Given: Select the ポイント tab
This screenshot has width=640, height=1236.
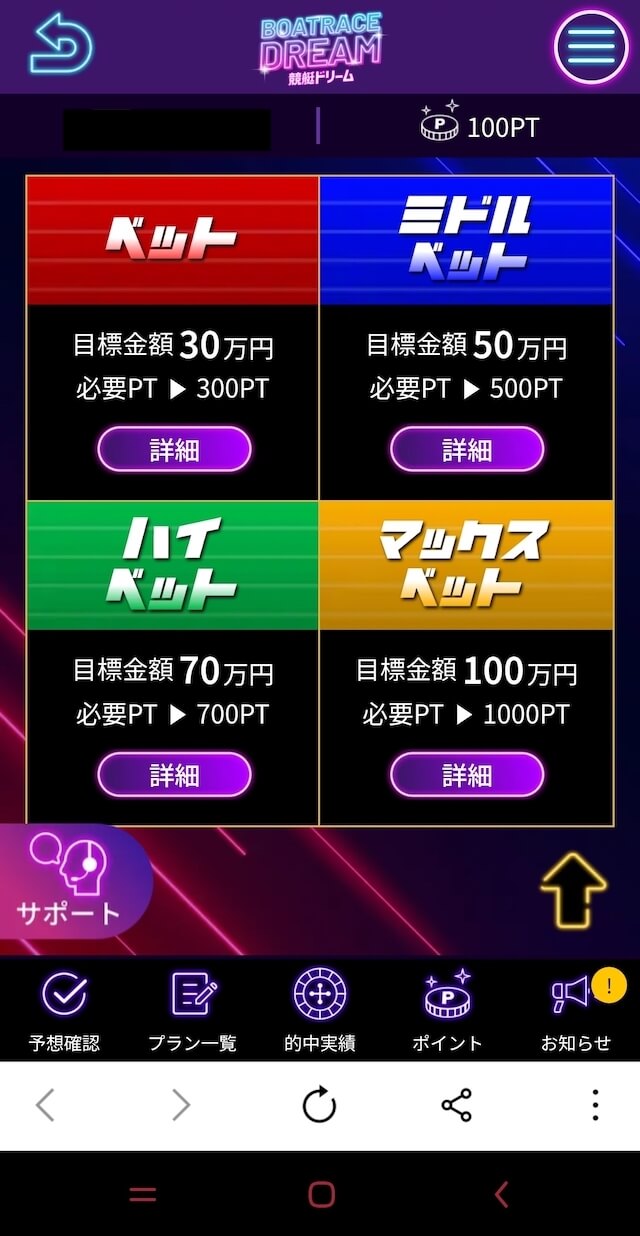Looking at the screenshot, I should click(447, 1011).
